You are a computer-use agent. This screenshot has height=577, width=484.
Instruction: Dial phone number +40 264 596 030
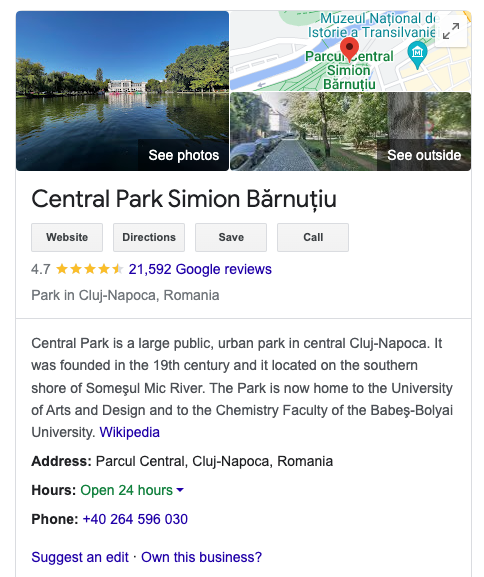135,519
